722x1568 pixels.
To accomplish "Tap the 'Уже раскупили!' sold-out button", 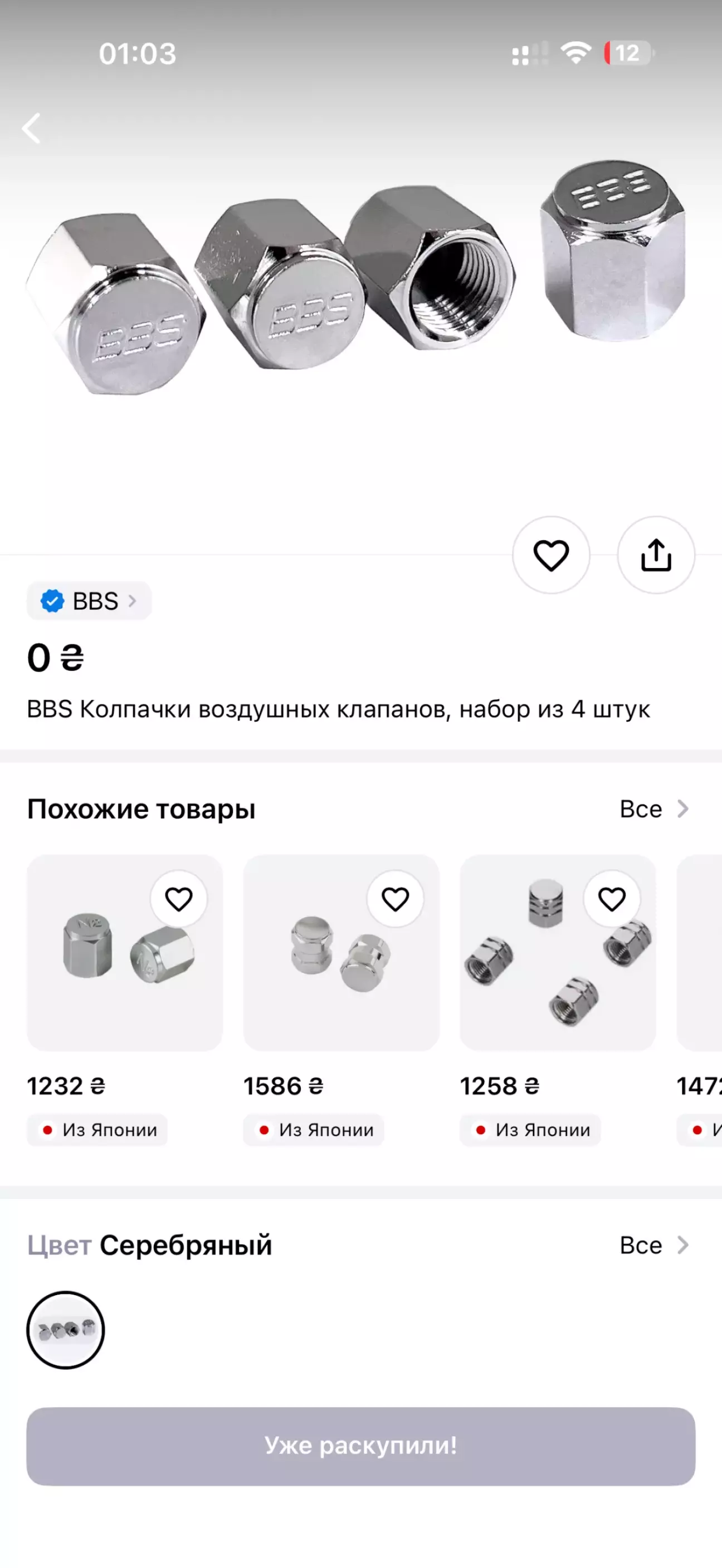I will pyautogui.click(x=361, y=1445).
